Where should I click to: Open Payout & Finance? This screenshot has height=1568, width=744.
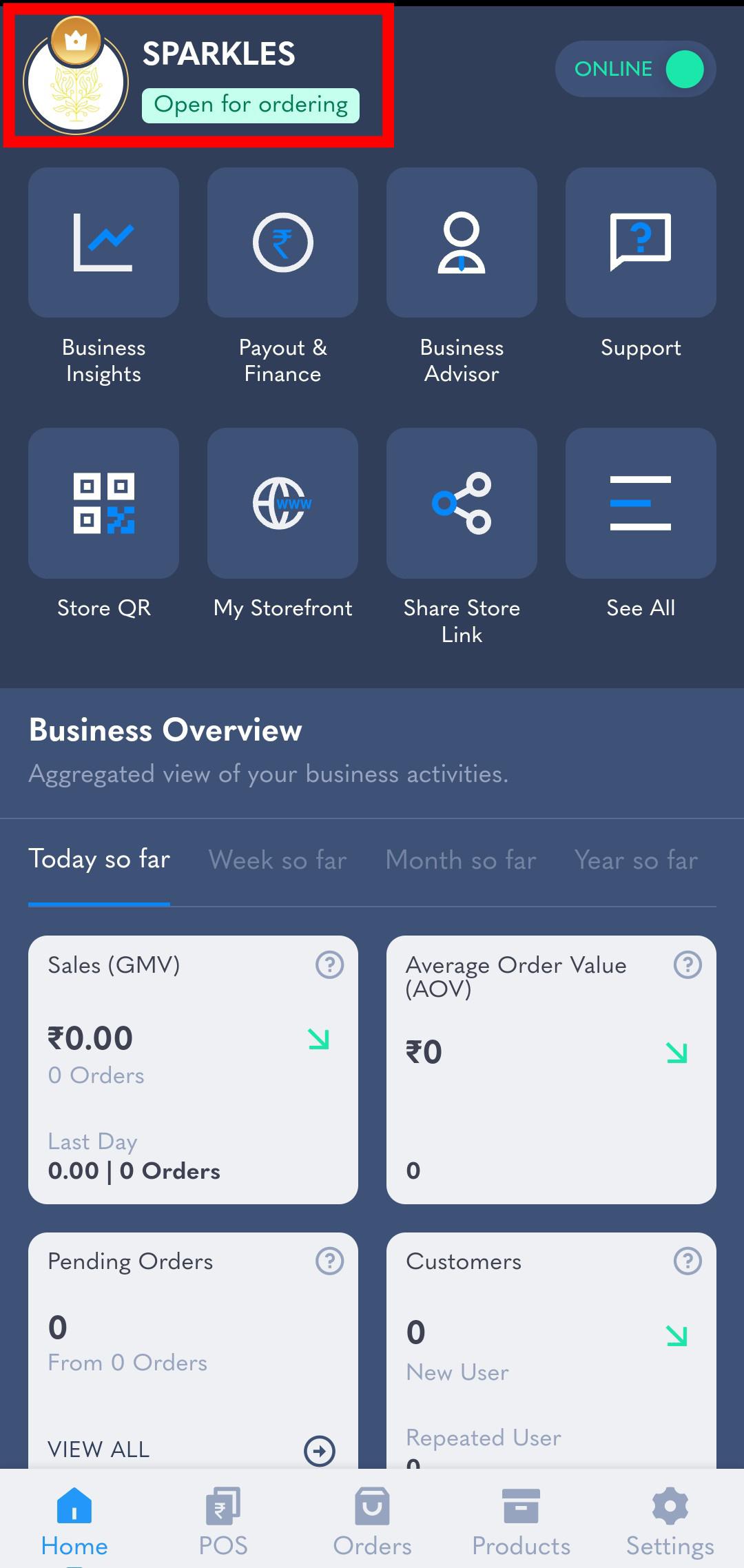pos(282,276)
